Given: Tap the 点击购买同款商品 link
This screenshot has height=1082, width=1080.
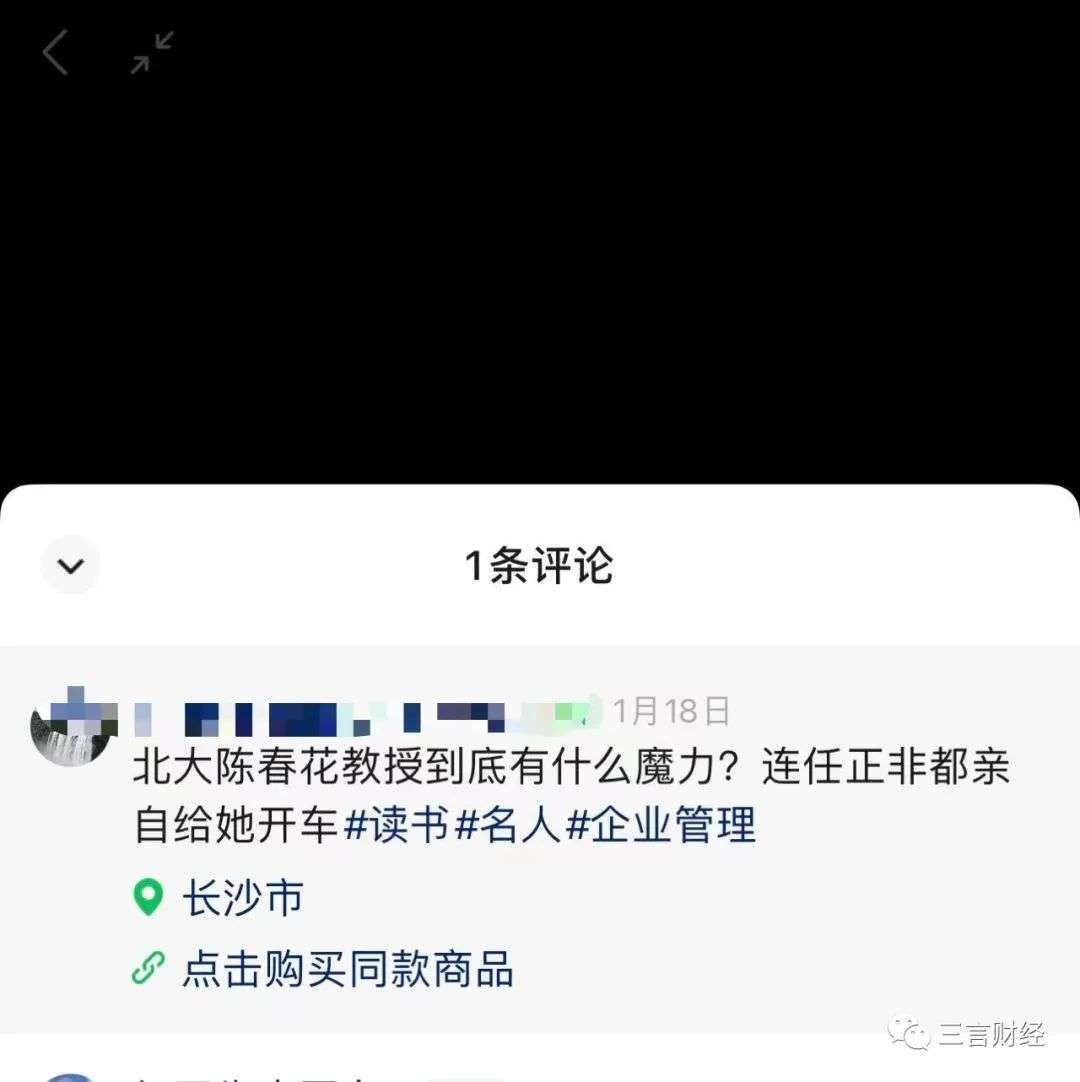Looking at the screenshot, I should pos(346,969).
